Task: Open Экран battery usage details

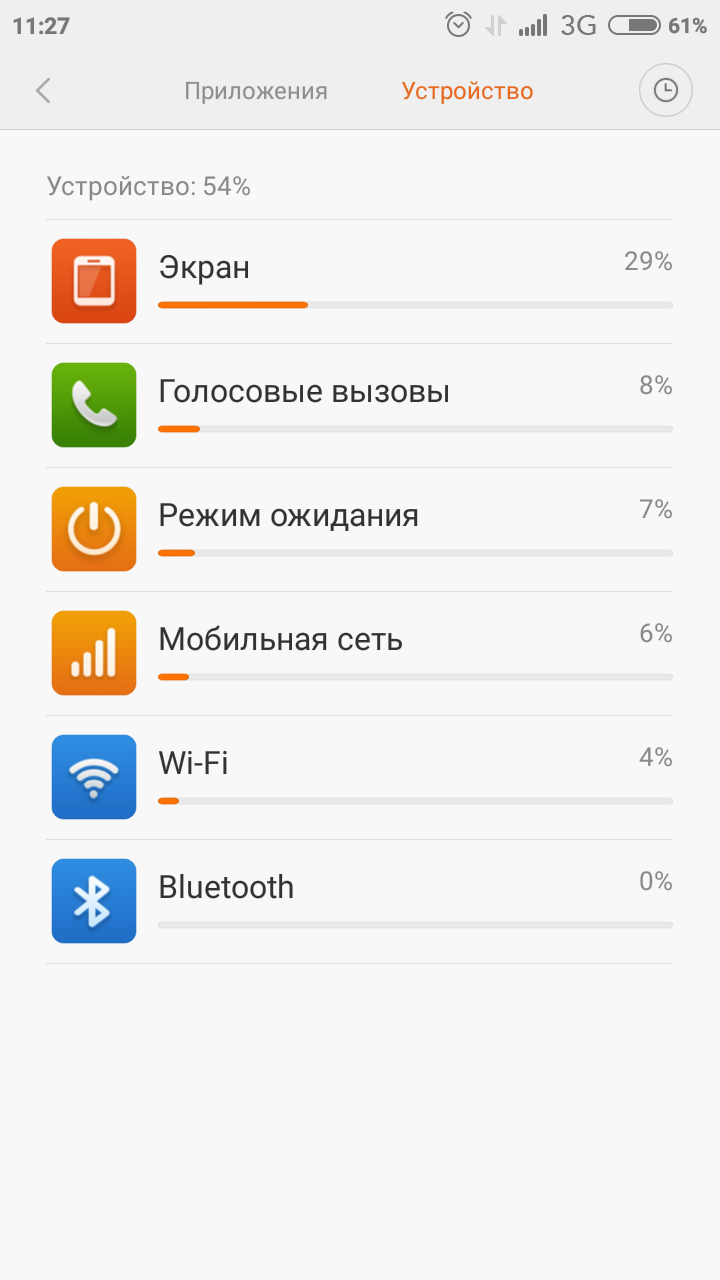Action: (x=359, y=282)
